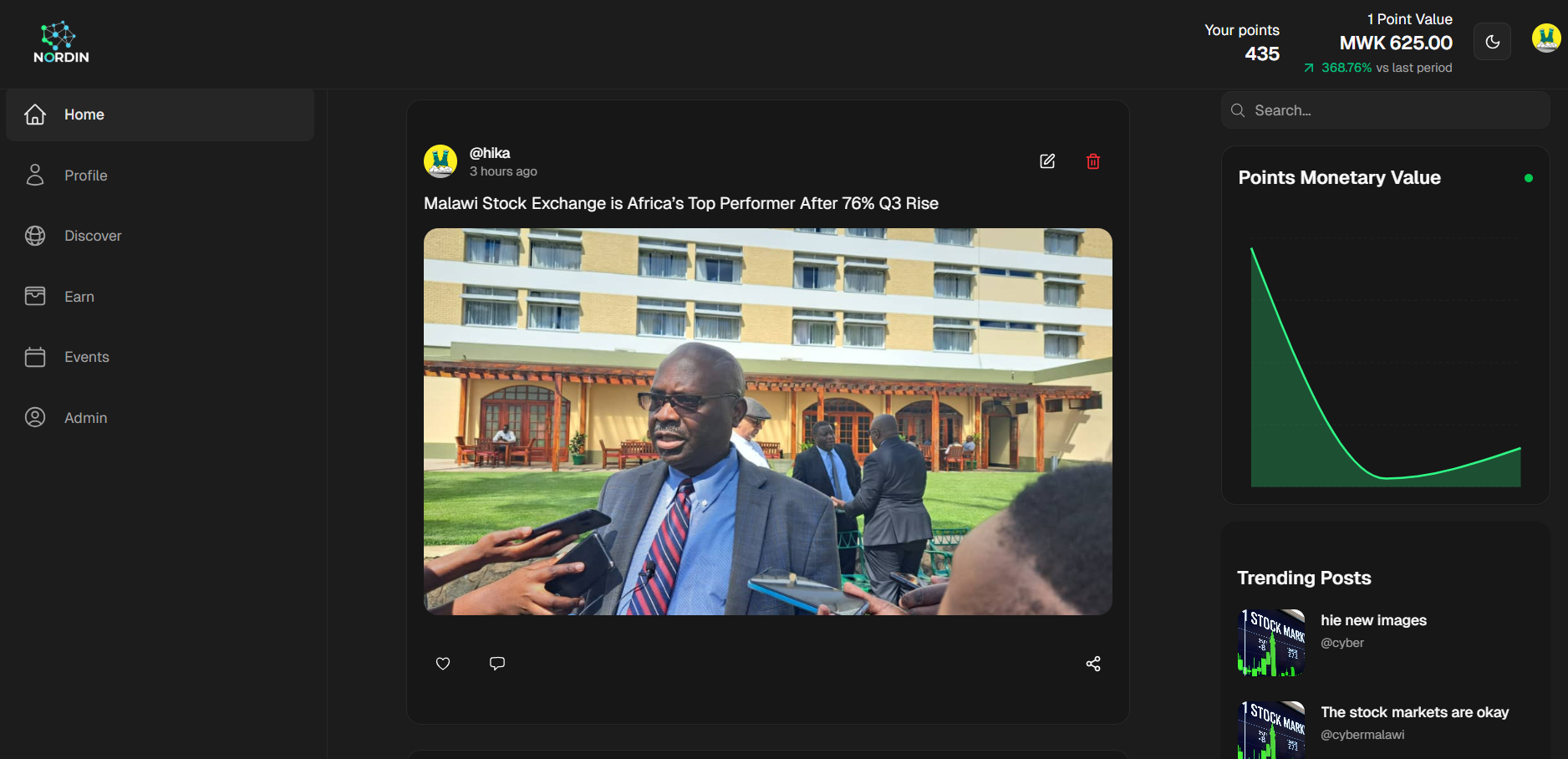View the Events section
The height and width of the screenshot is (759, 1568).
click(x=86, y=357)
